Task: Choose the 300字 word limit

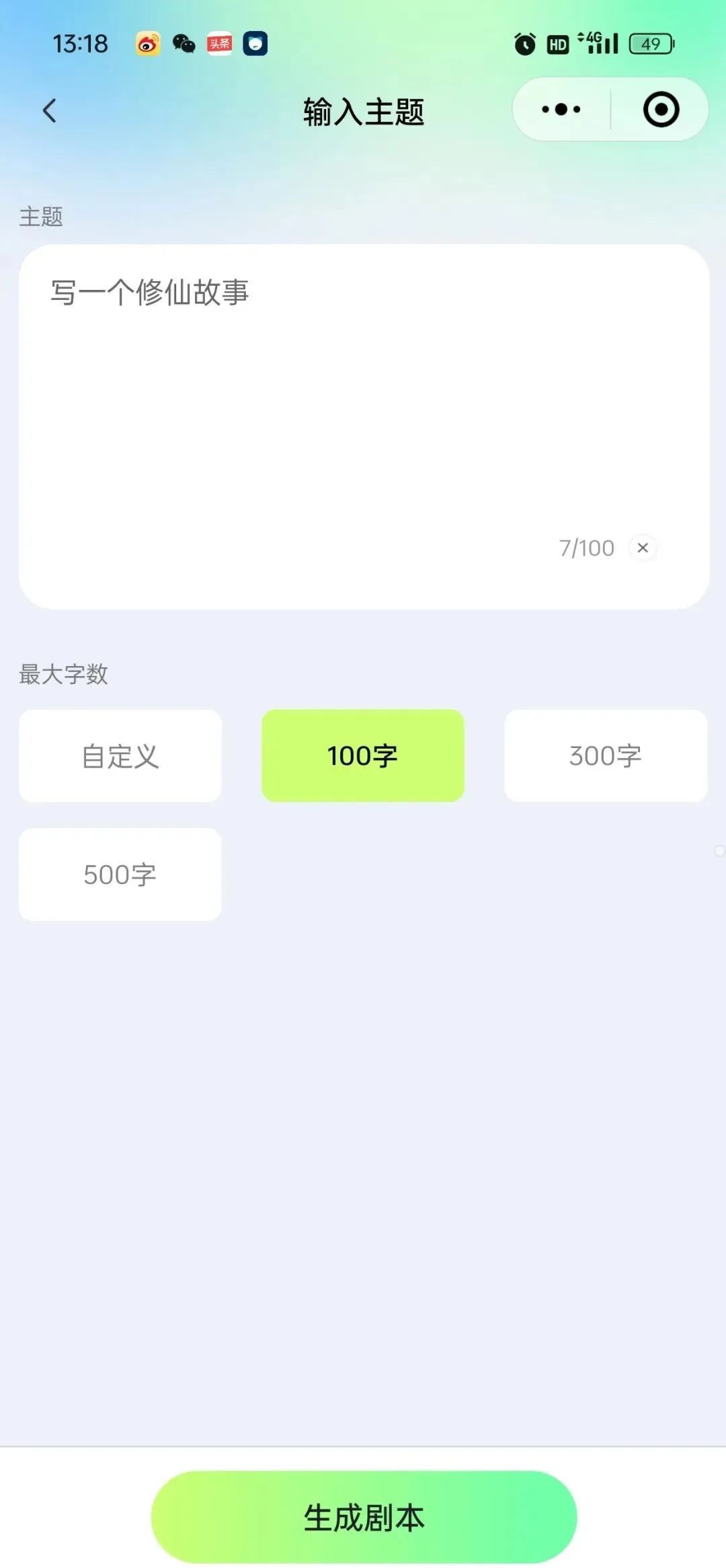Action: click(606, 755)
